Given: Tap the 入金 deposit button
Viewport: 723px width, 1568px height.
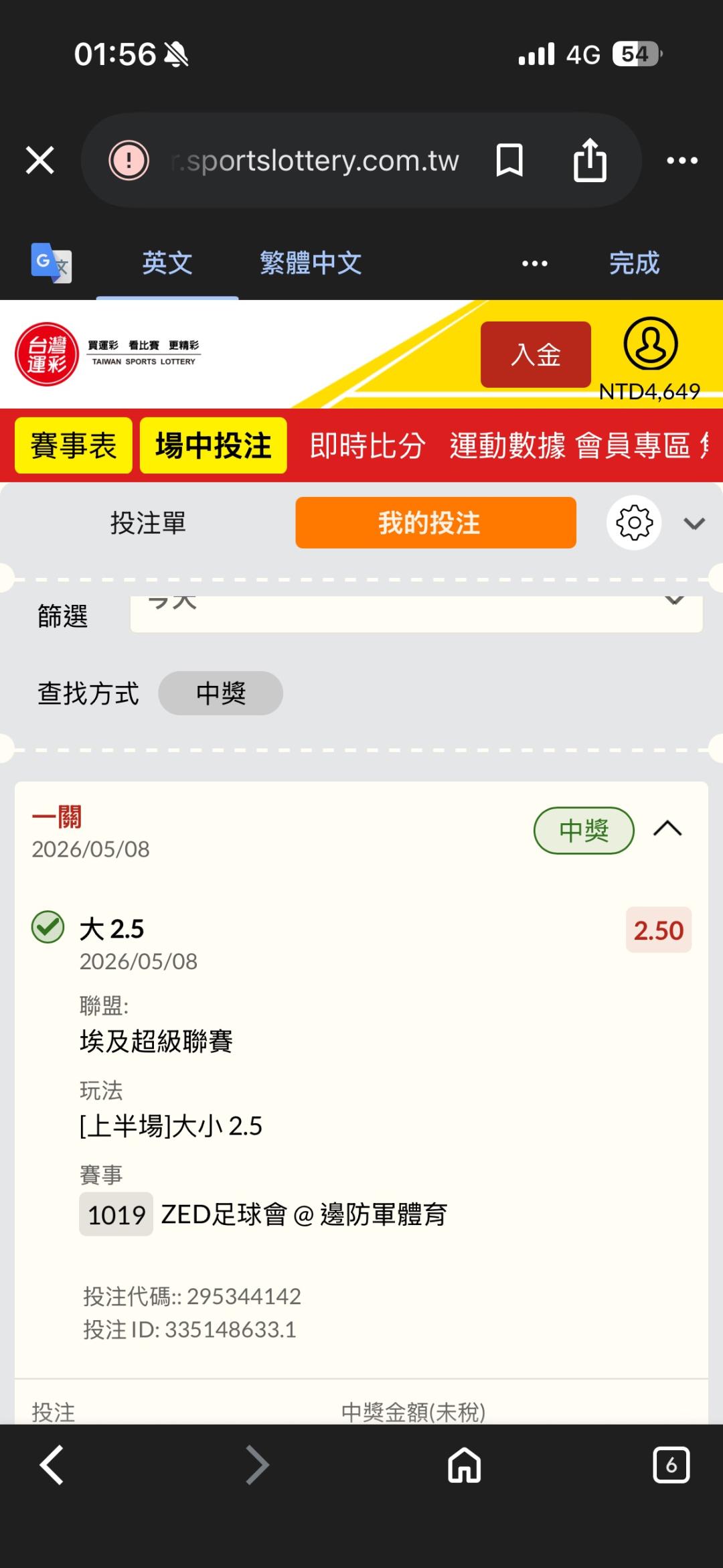Looking at the screenshot, I should click(x=536, y=354).
